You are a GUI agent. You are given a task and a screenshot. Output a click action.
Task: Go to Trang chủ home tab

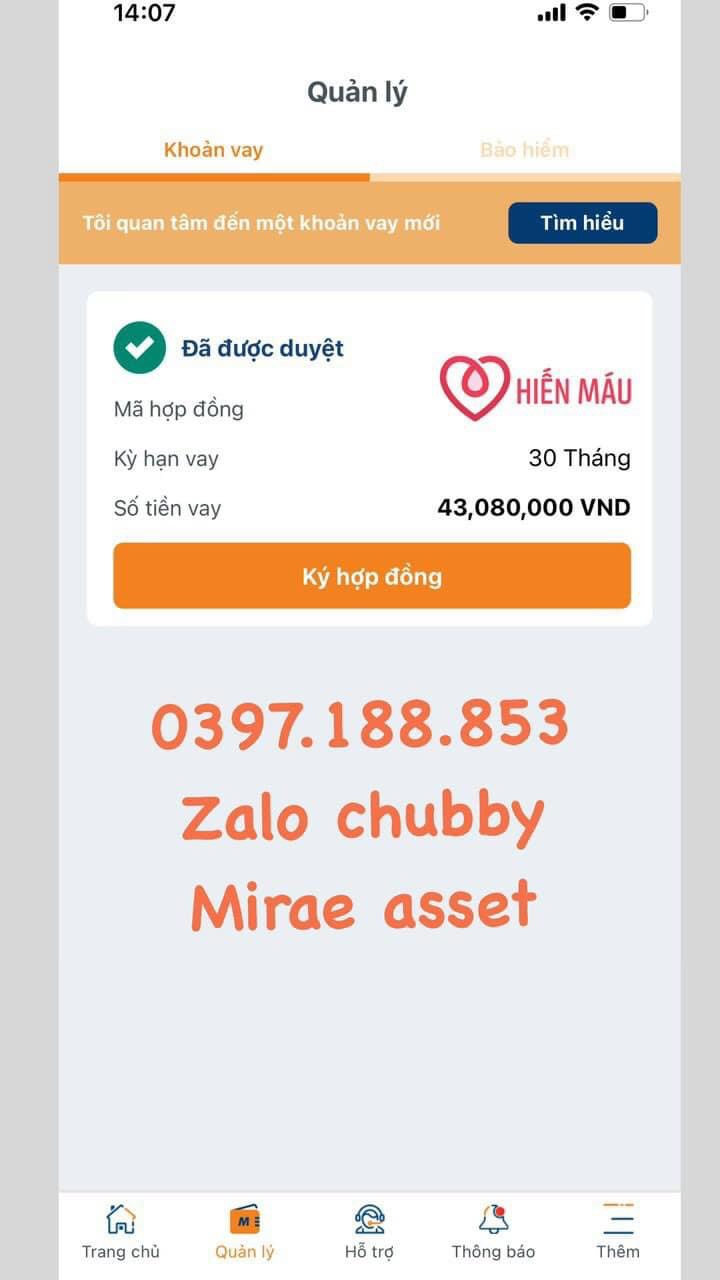coord(120,1231)
